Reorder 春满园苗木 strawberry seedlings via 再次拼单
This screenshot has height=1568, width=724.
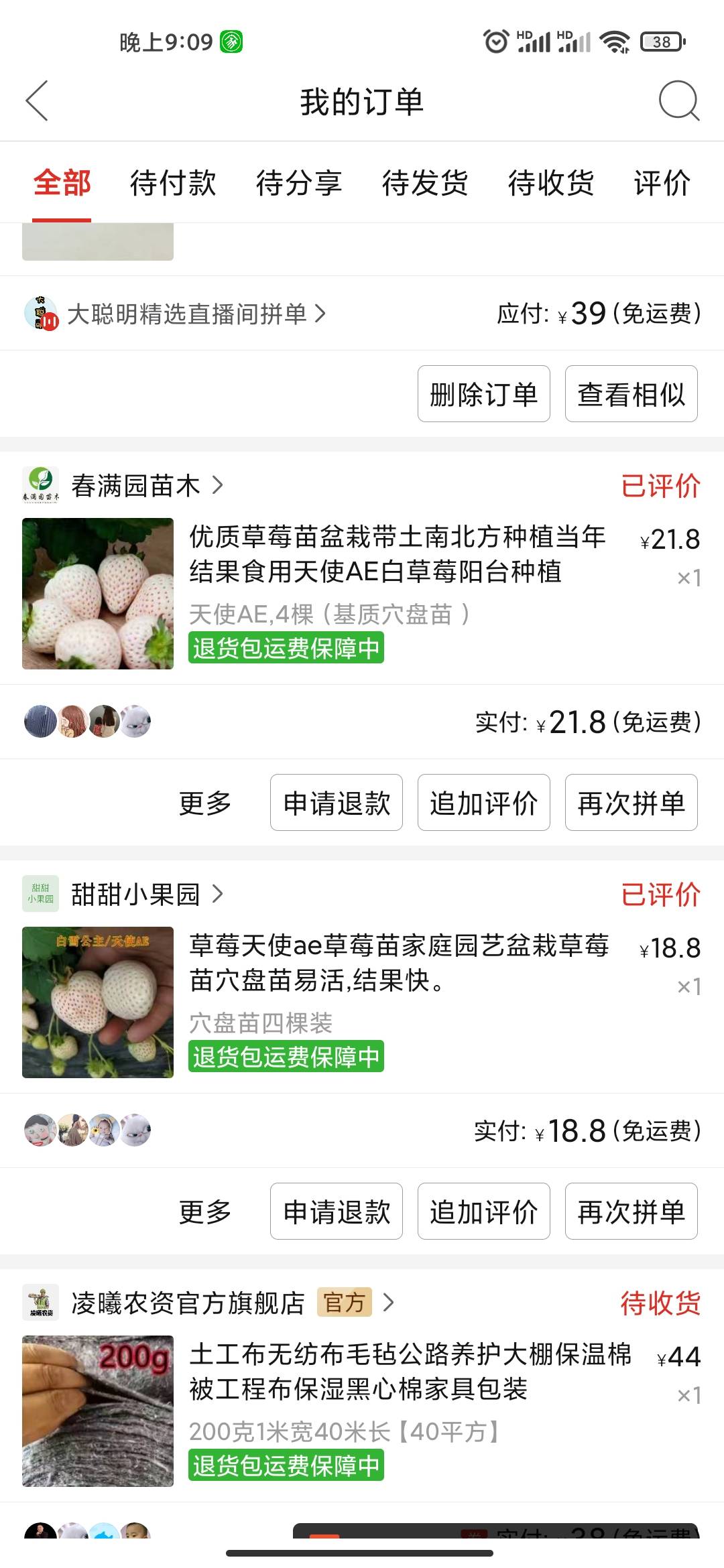[x=631, y=803]
